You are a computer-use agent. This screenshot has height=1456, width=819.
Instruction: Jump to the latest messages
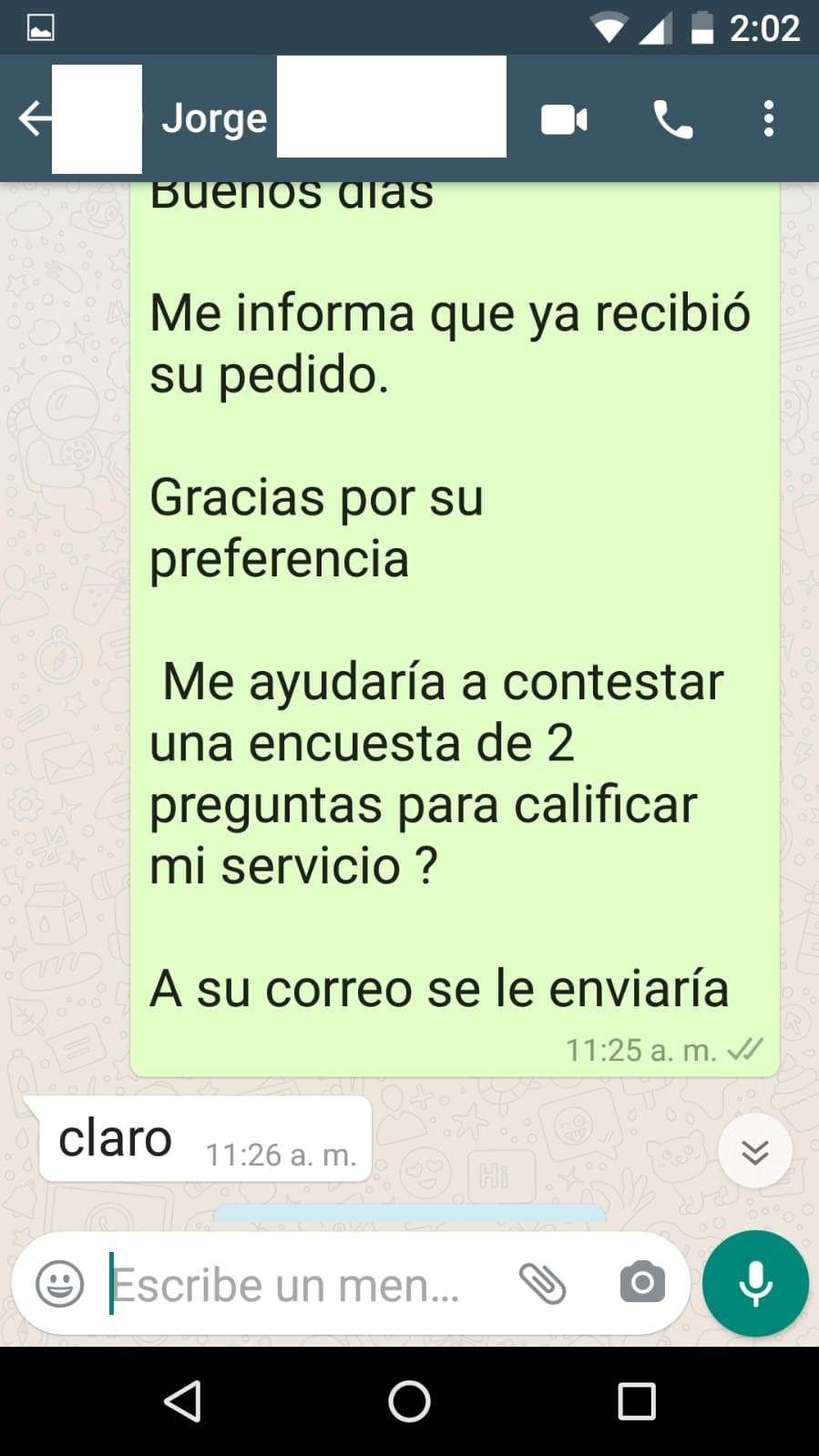[754, 1152]
